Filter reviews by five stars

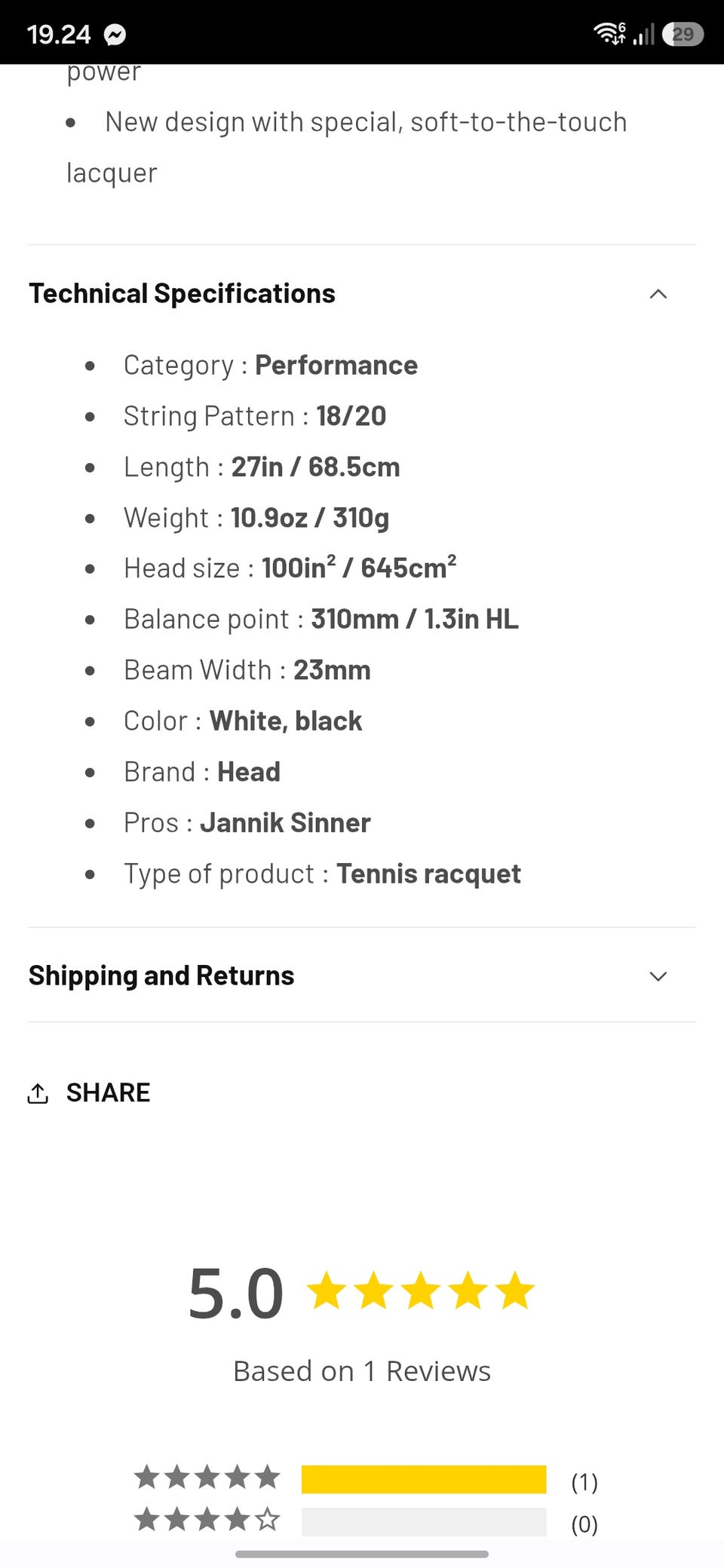click(x=366, y=1479)
